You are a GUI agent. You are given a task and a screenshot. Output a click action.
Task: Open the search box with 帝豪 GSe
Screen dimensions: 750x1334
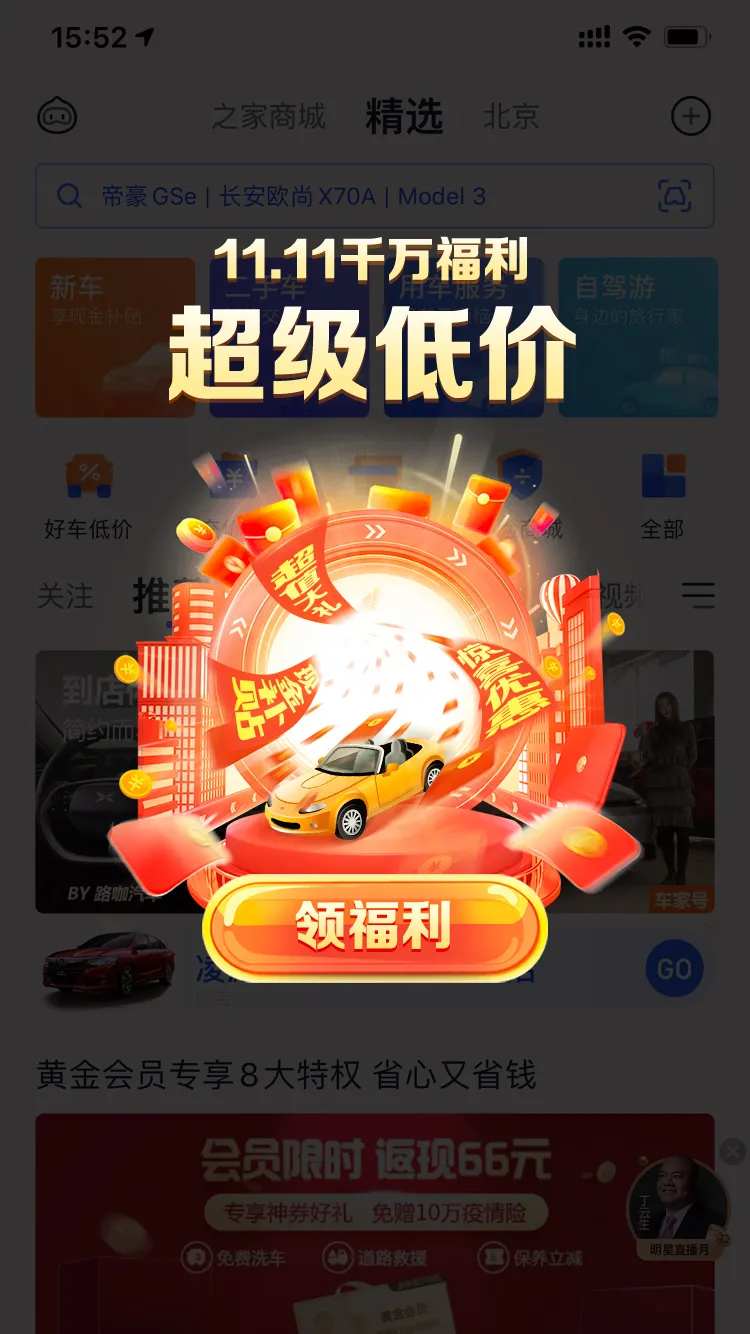pyautogui.click(x=374, y=196)
